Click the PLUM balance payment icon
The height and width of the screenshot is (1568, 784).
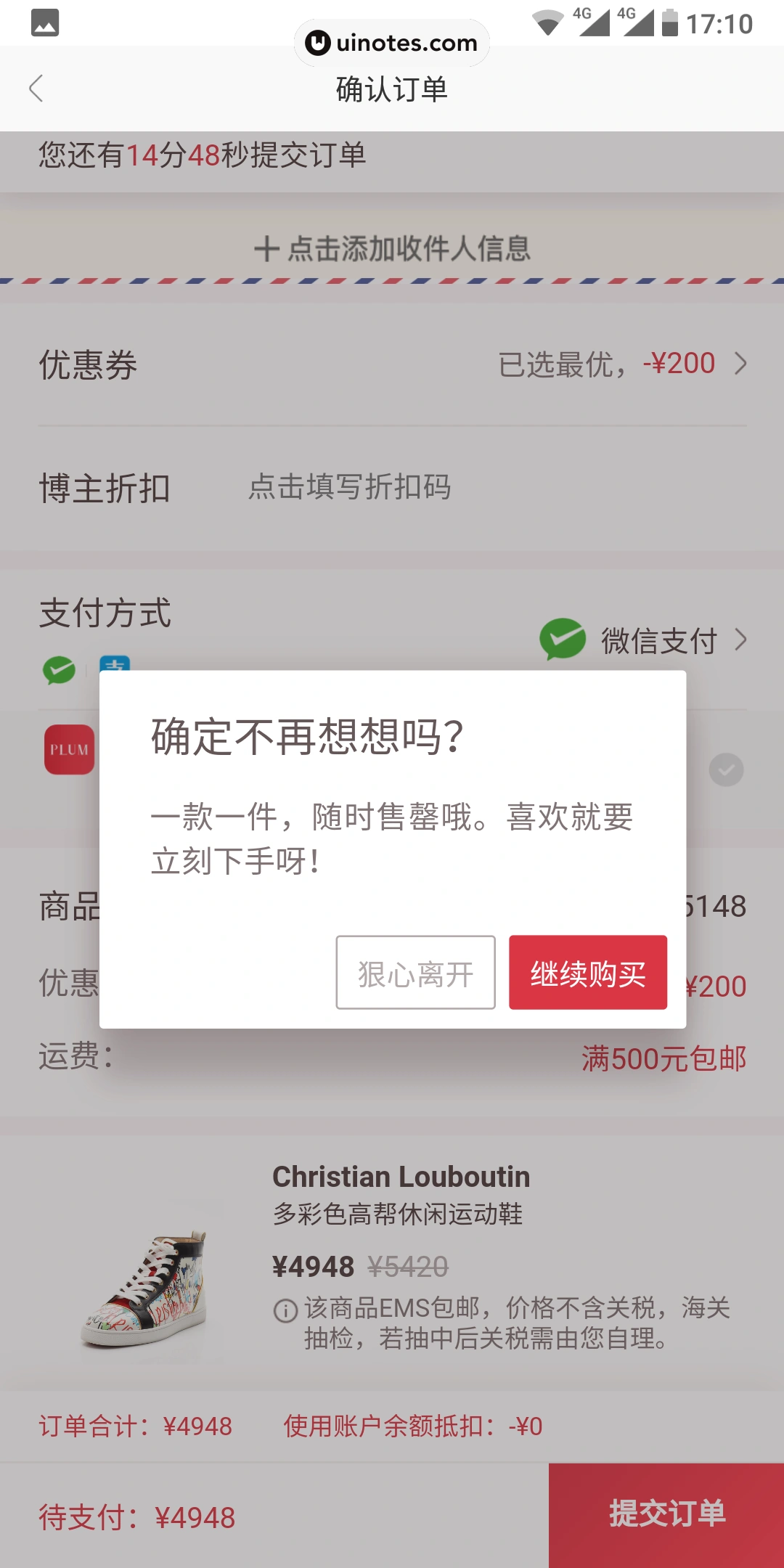click(x=69, y=749)
